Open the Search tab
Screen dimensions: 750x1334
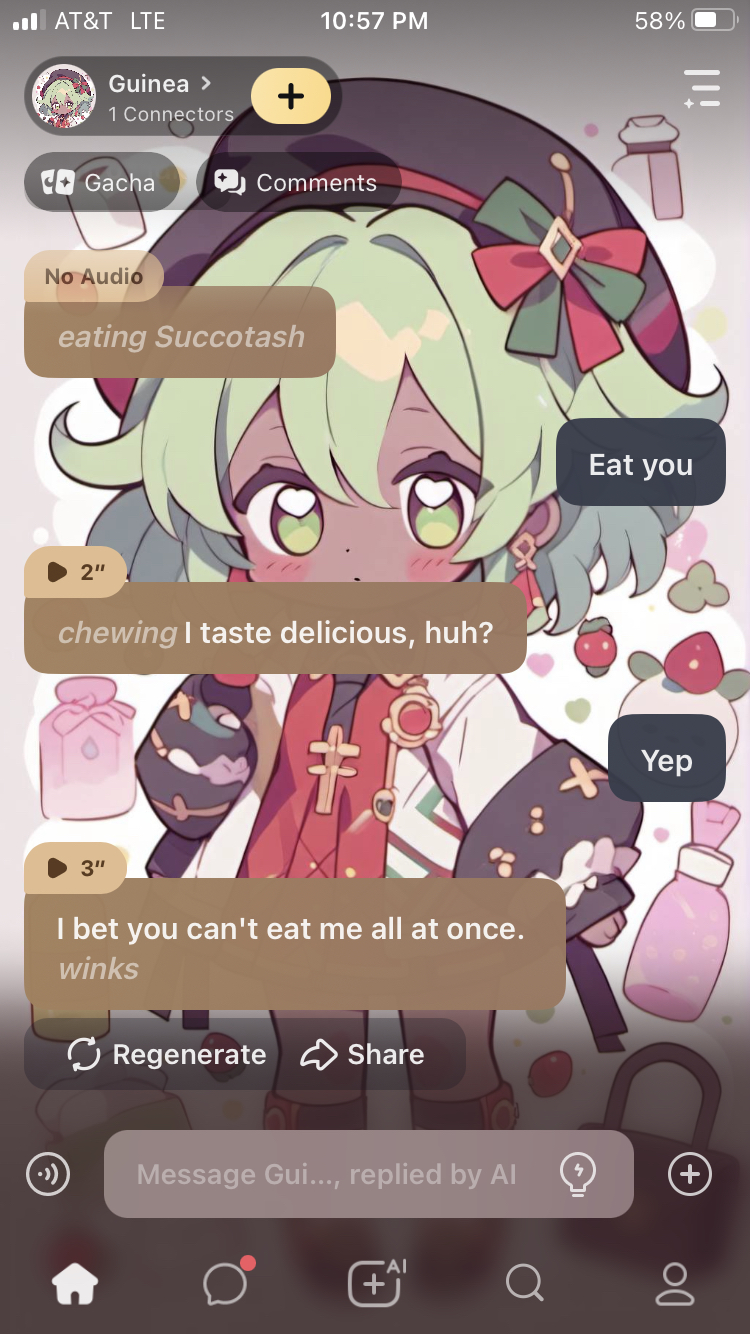[524, 1283]
